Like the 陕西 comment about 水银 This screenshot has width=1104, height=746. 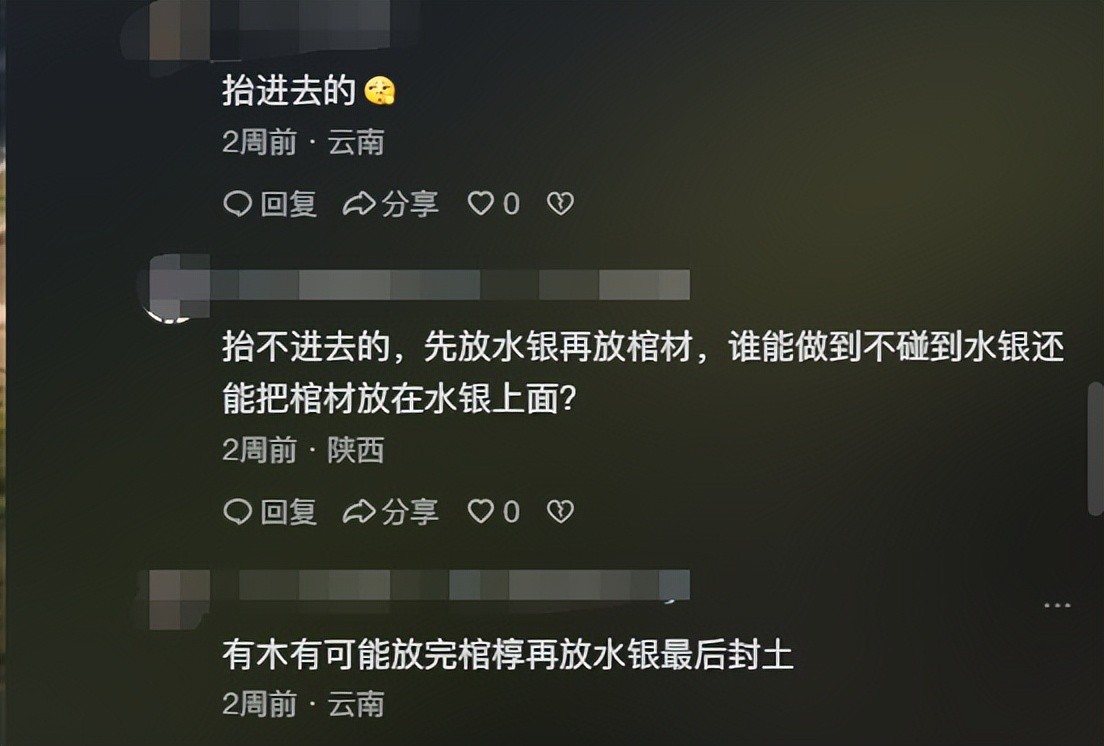coord(483,512)
